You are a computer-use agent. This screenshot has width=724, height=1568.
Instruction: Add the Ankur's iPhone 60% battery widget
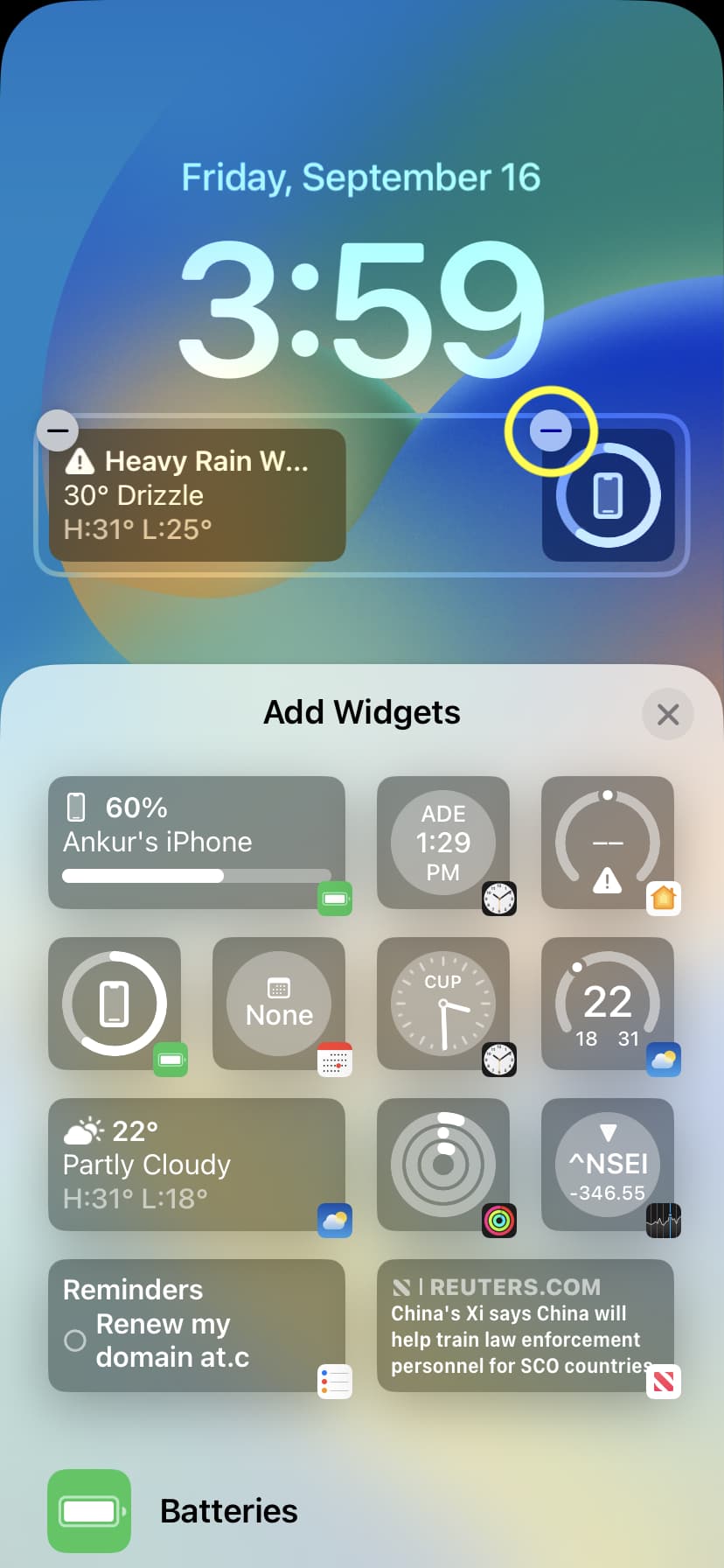pos(197,842)
